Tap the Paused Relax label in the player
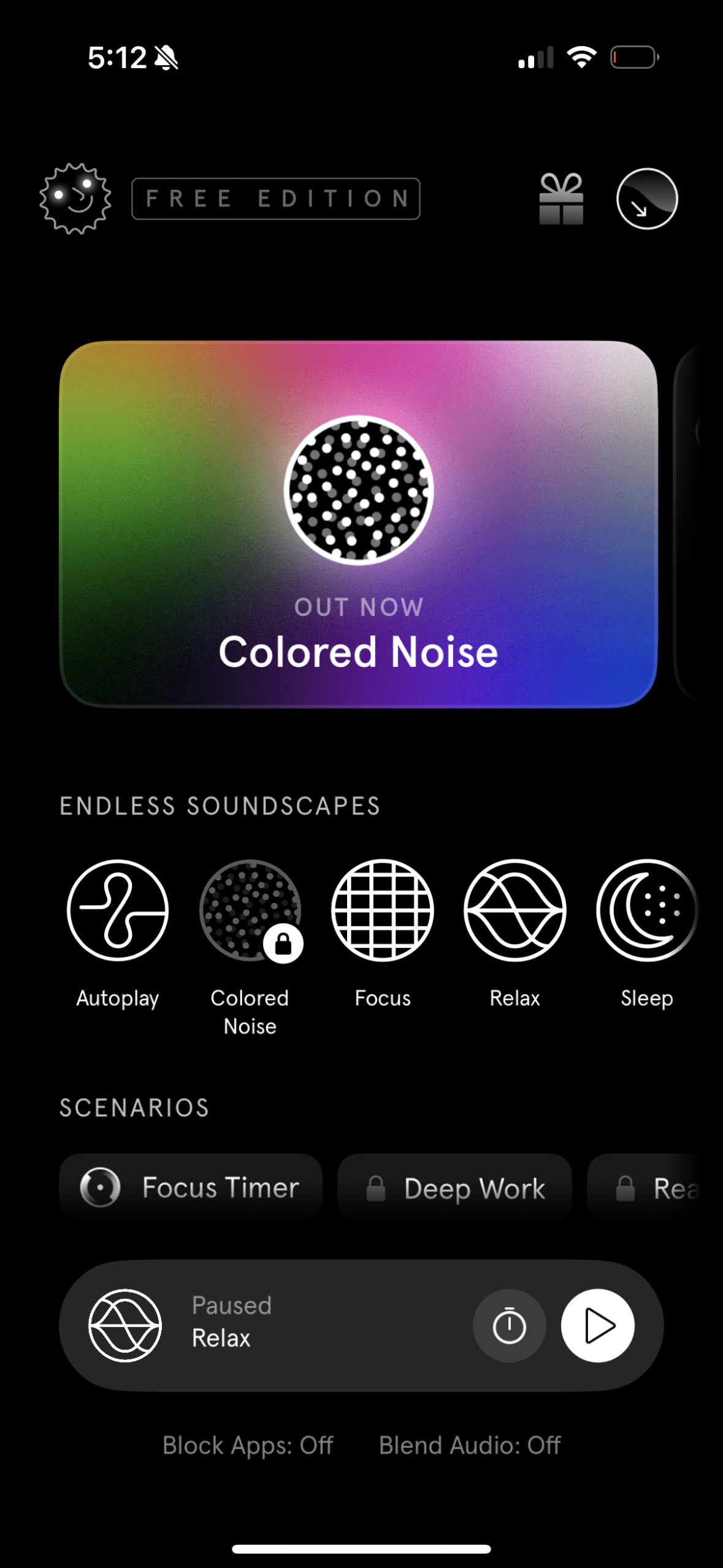723x1568 pixels. click(x=231, y=1325)
